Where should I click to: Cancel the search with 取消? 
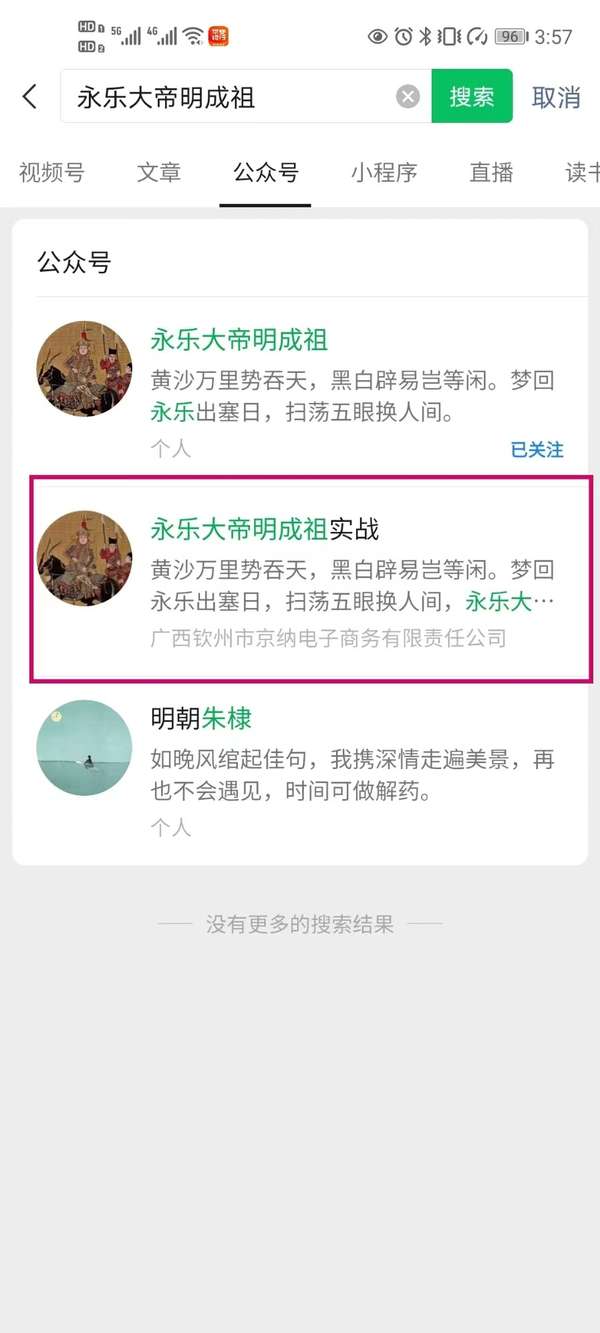click(x=556, y=97)
